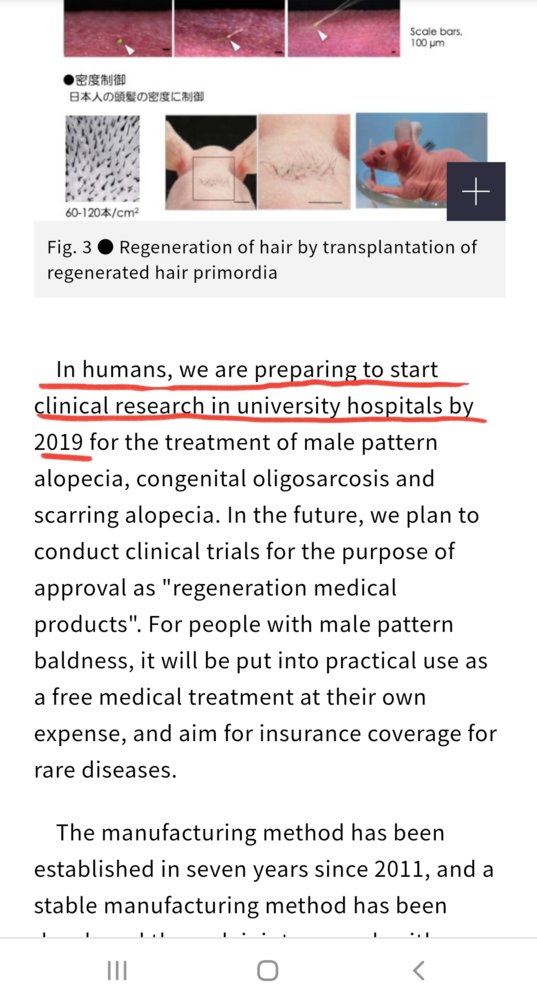Viewport: 537px width, 1000px height.
Task: Navigate back with the system back button
Action: pyautogui.click(x=419, y=971)
